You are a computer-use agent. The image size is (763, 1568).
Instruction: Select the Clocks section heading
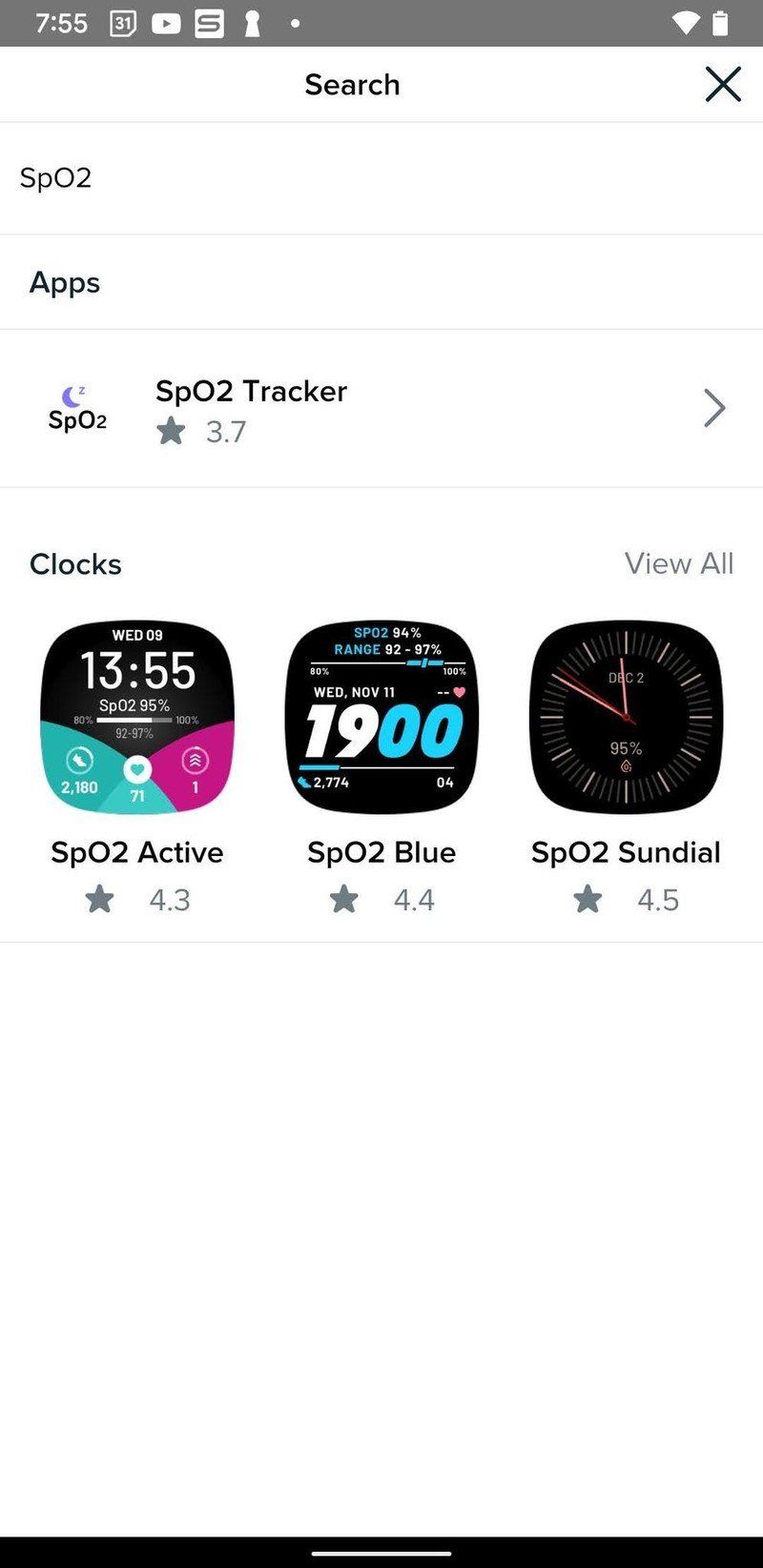tap(75, 563)
